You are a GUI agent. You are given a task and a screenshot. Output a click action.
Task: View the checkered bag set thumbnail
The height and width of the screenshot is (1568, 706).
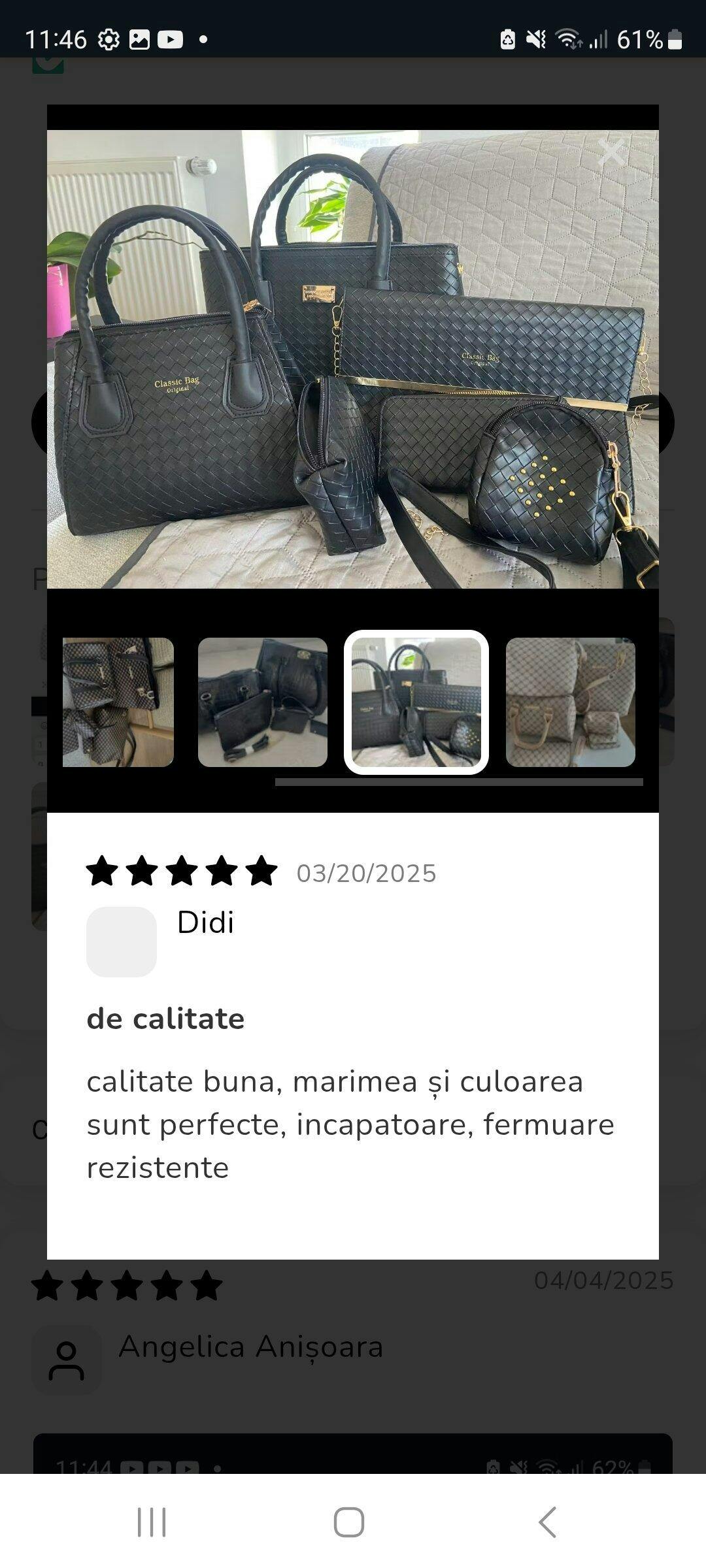118,702
